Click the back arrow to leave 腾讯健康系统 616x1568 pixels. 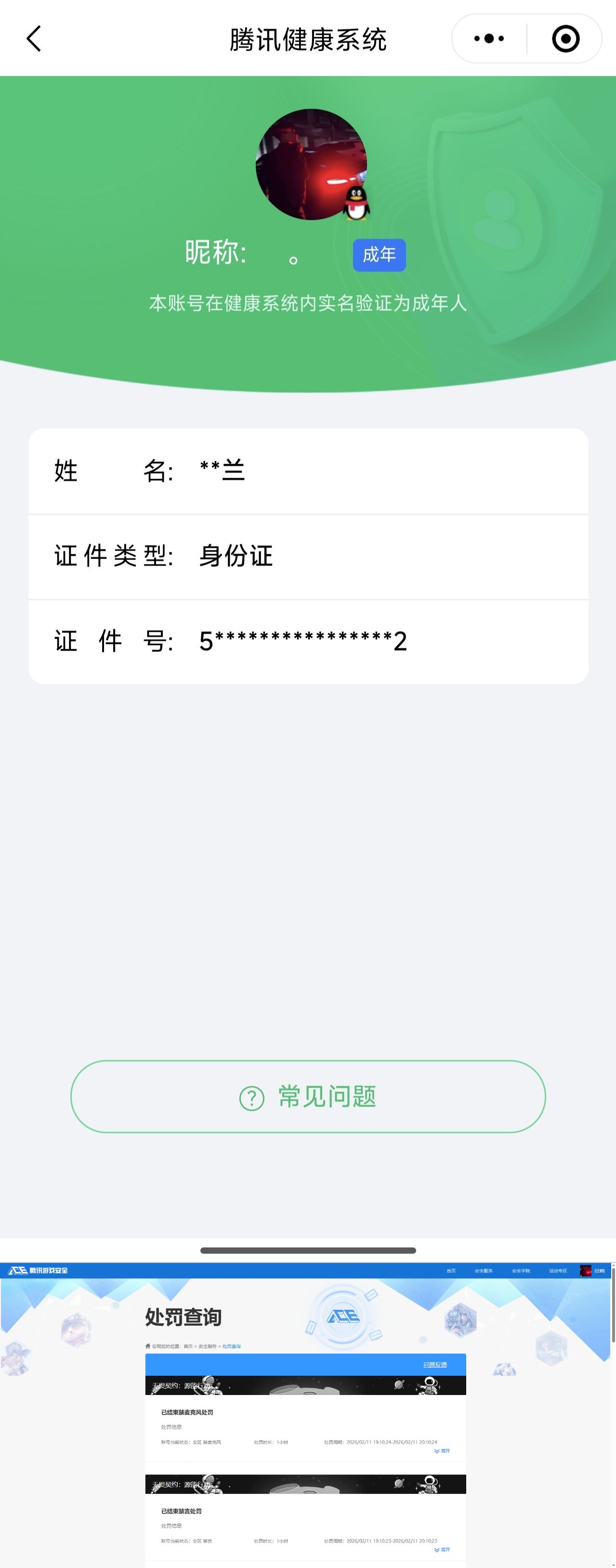click(x=35, y=38)
